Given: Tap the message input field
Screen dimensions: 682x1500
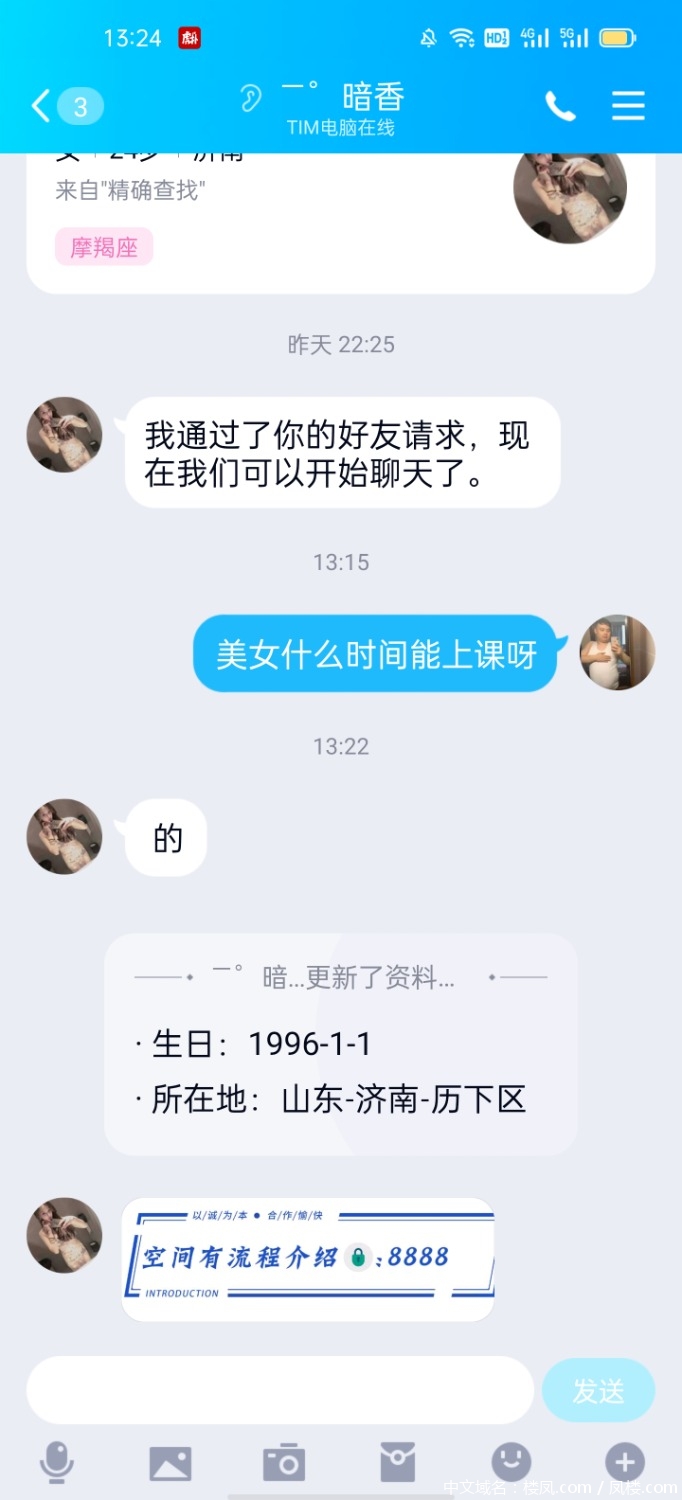Looking at the screenshot, I should [280, 1390].
